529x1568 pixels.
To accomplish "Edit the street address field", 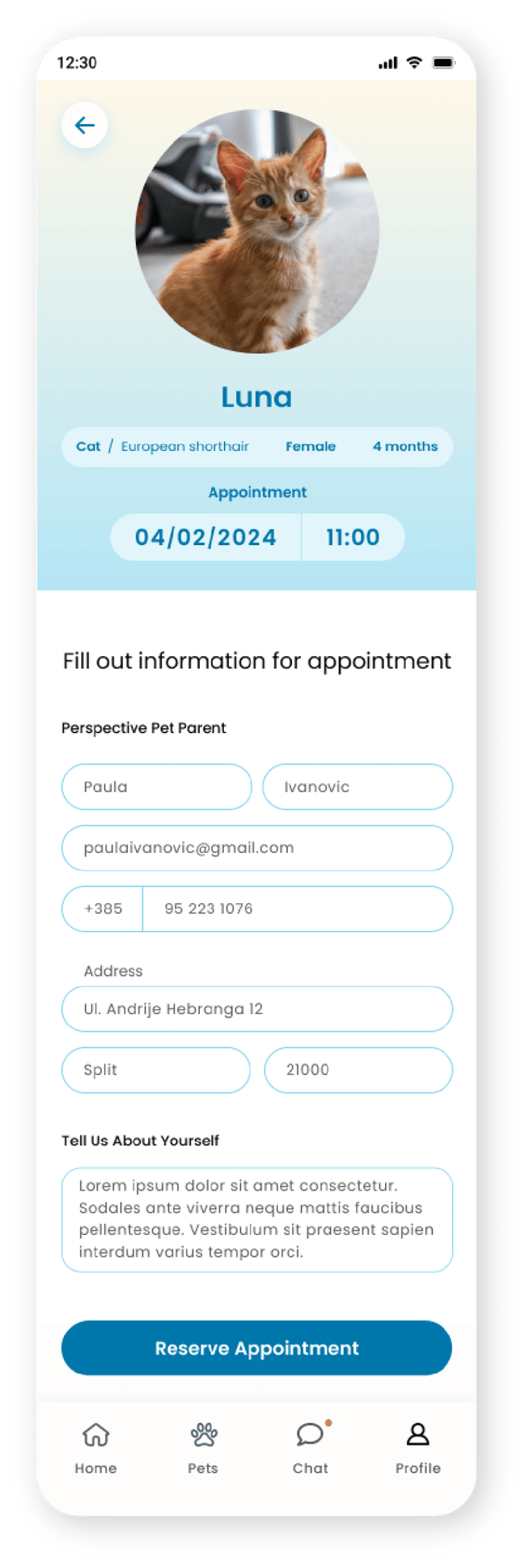I will (x=257, y=1009).
